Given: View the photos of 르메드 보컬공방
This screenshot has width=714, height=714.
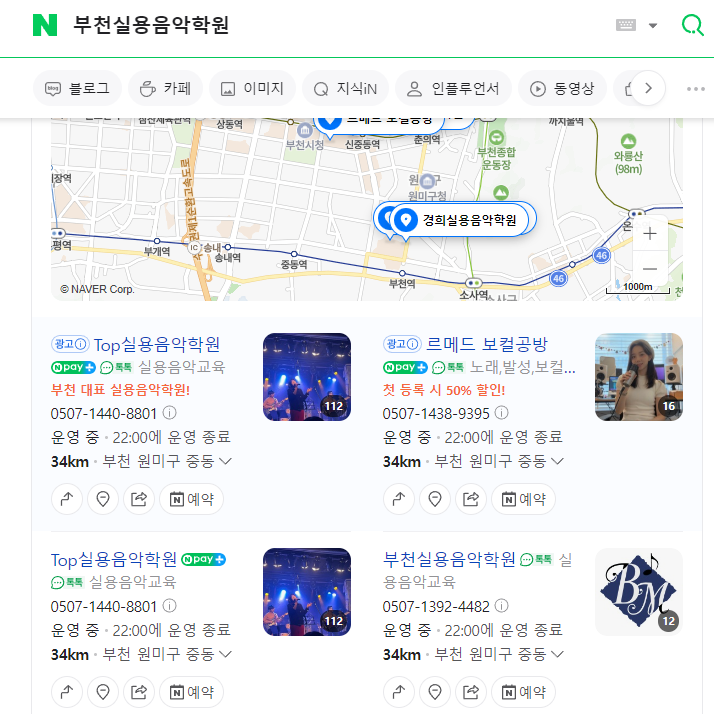Looking at the screenshot, I should 638,377.
